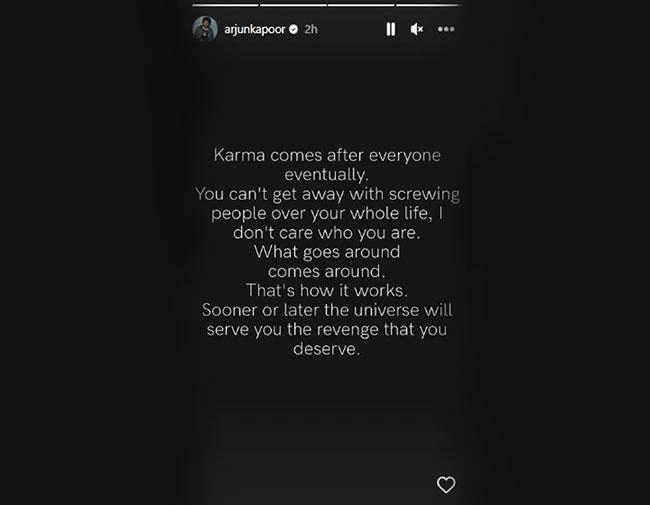Pause the story playback

click(x=391, y=29)
